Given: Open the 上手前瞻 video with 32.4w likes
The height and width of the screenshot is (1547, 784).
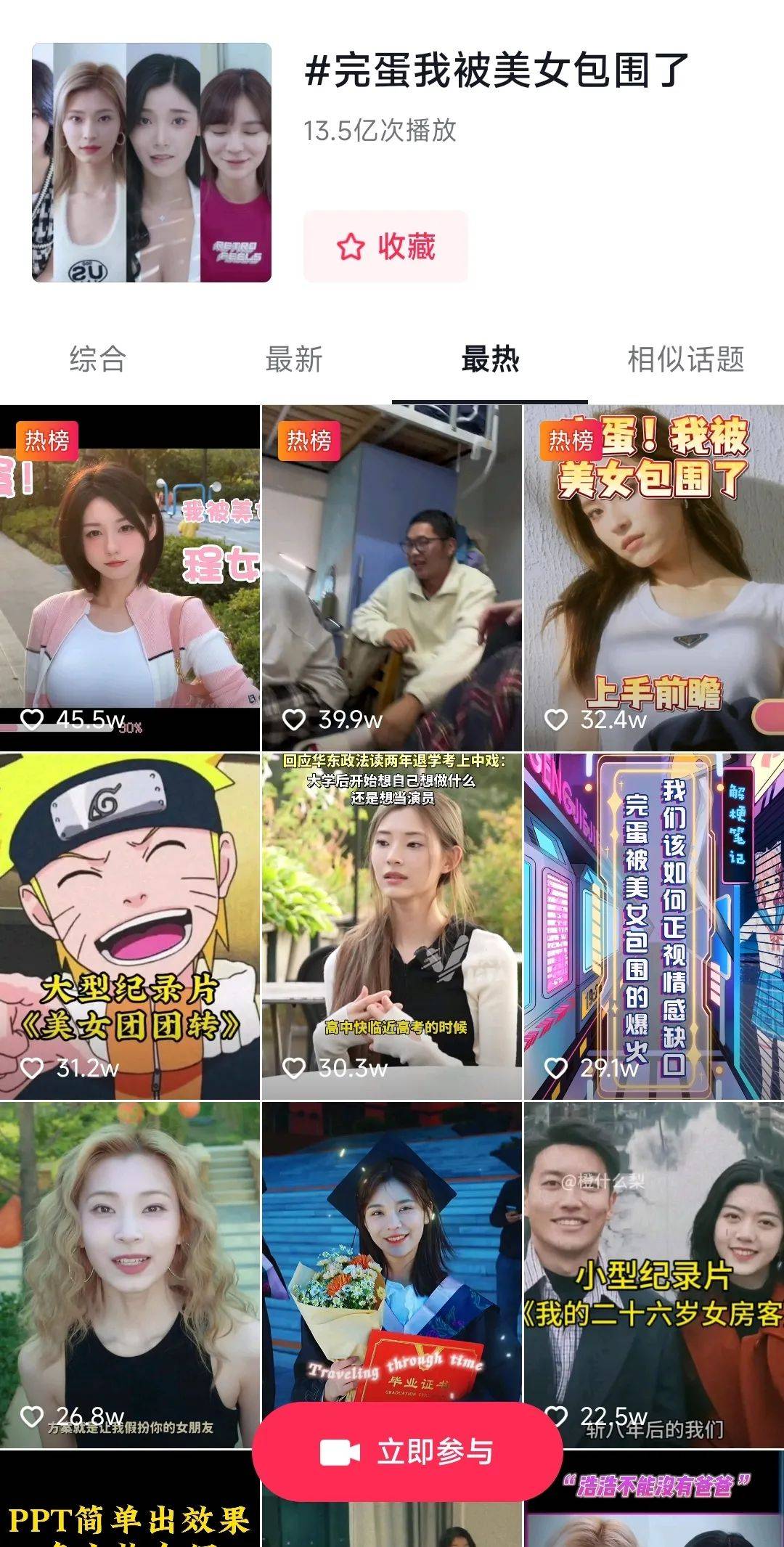Looking at the screenshot, I should pos(653,578).
